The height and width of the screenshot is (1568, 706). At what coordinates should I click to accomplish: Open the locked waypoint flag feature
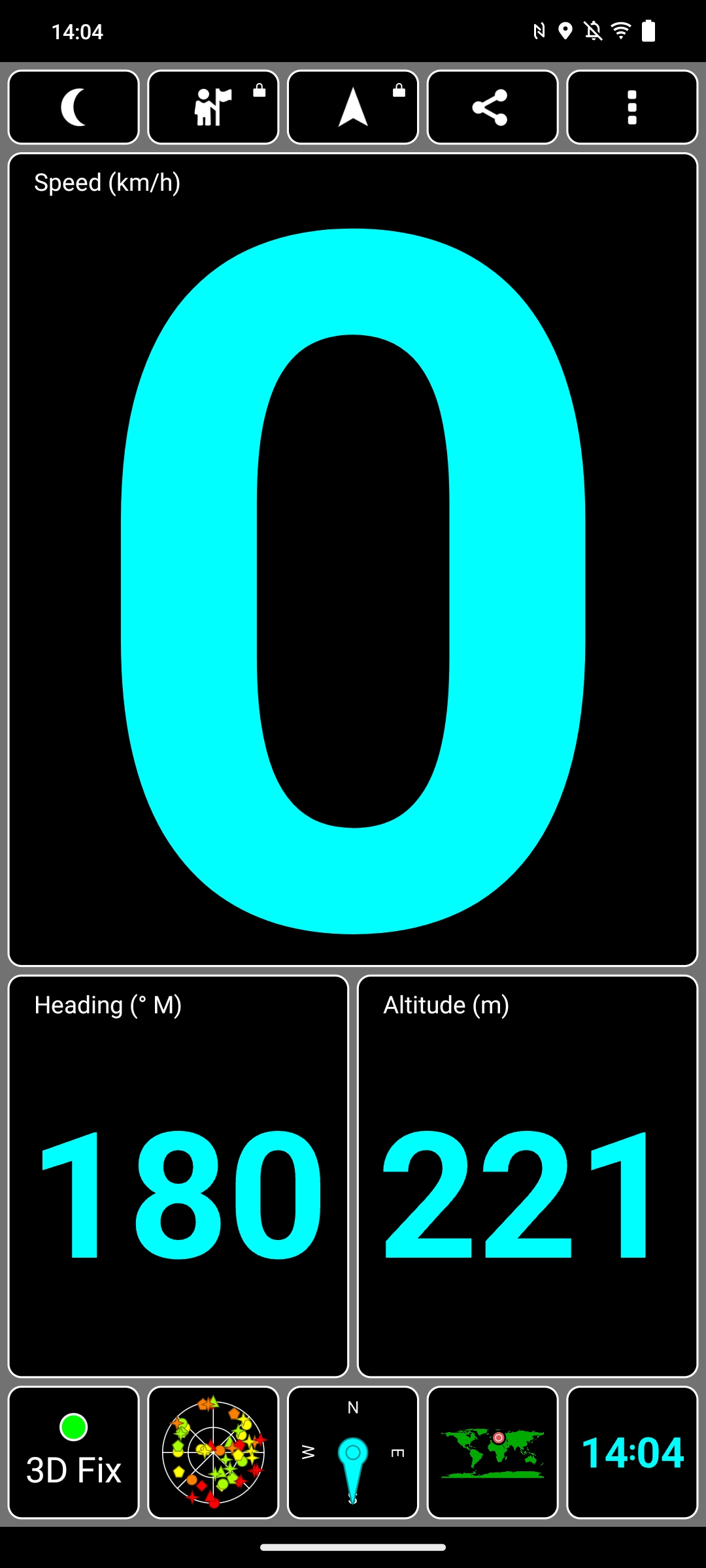tap(213, 107)
